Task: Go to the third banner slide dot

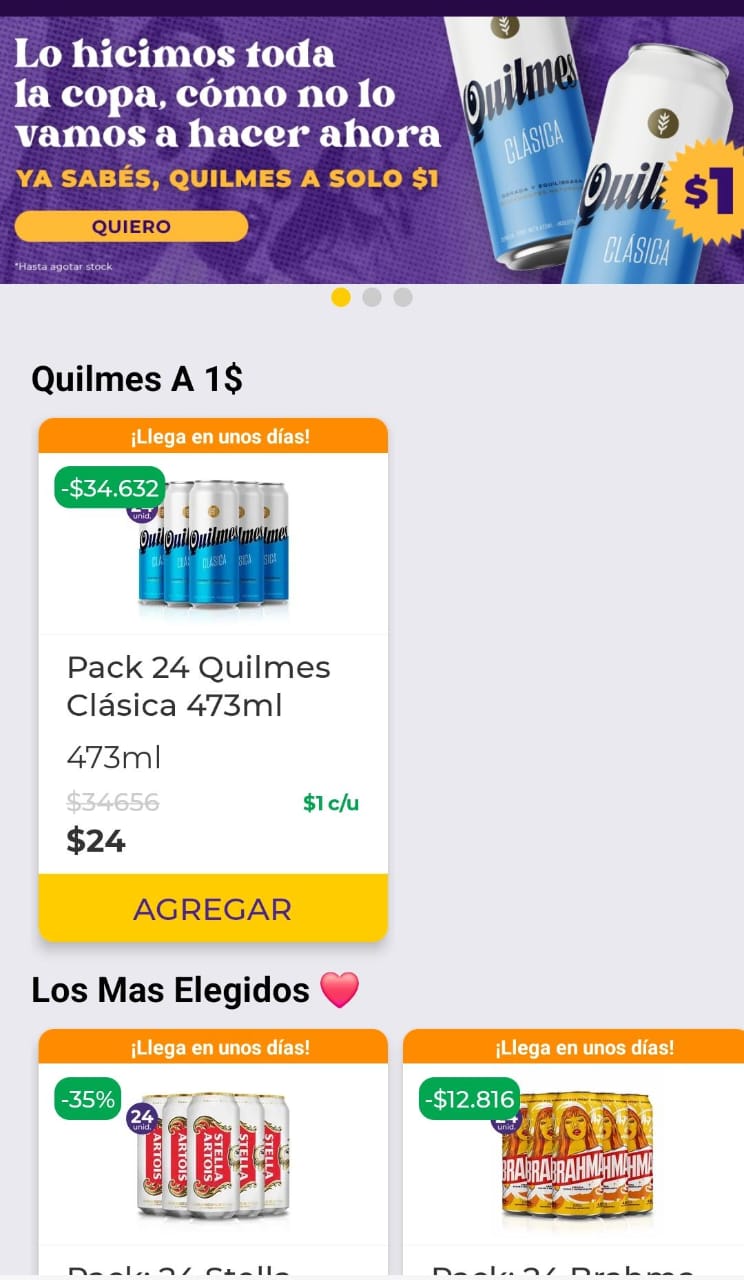Action: (x=403, y=297)
